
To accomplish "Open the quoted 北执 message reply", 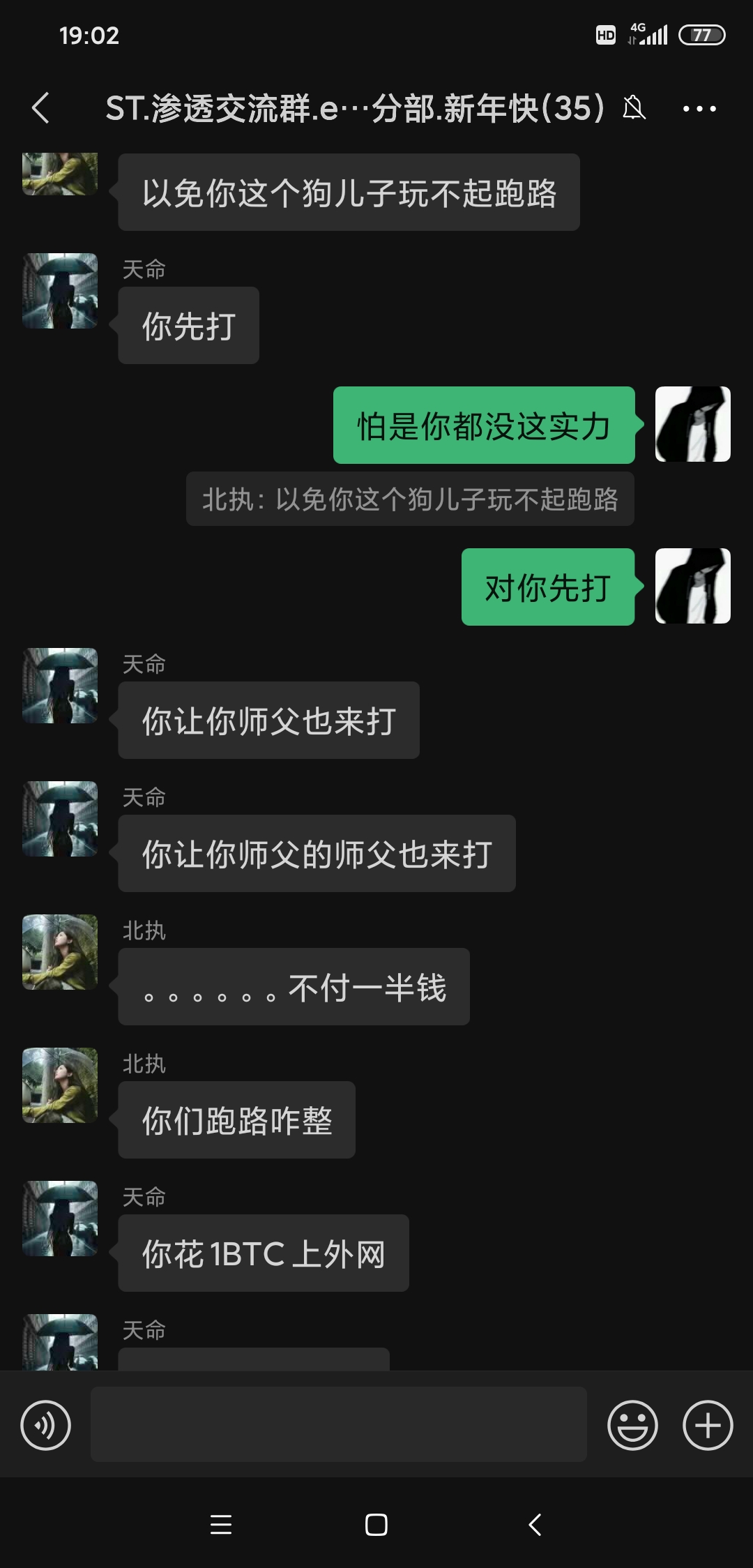I will 410,499.
